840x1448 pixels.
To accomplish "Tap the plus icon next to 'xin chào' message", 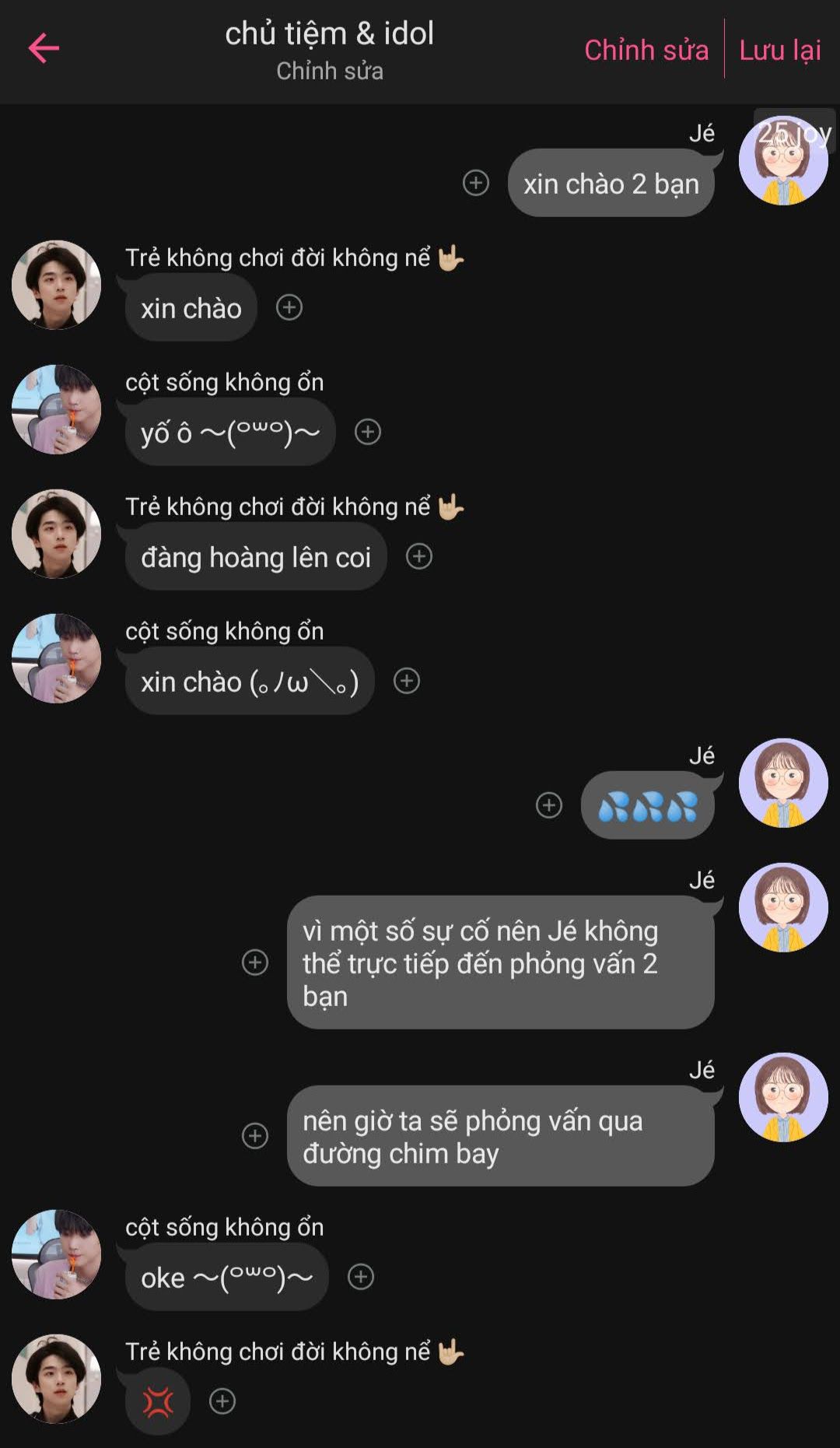I will click(x=289, y=307).
